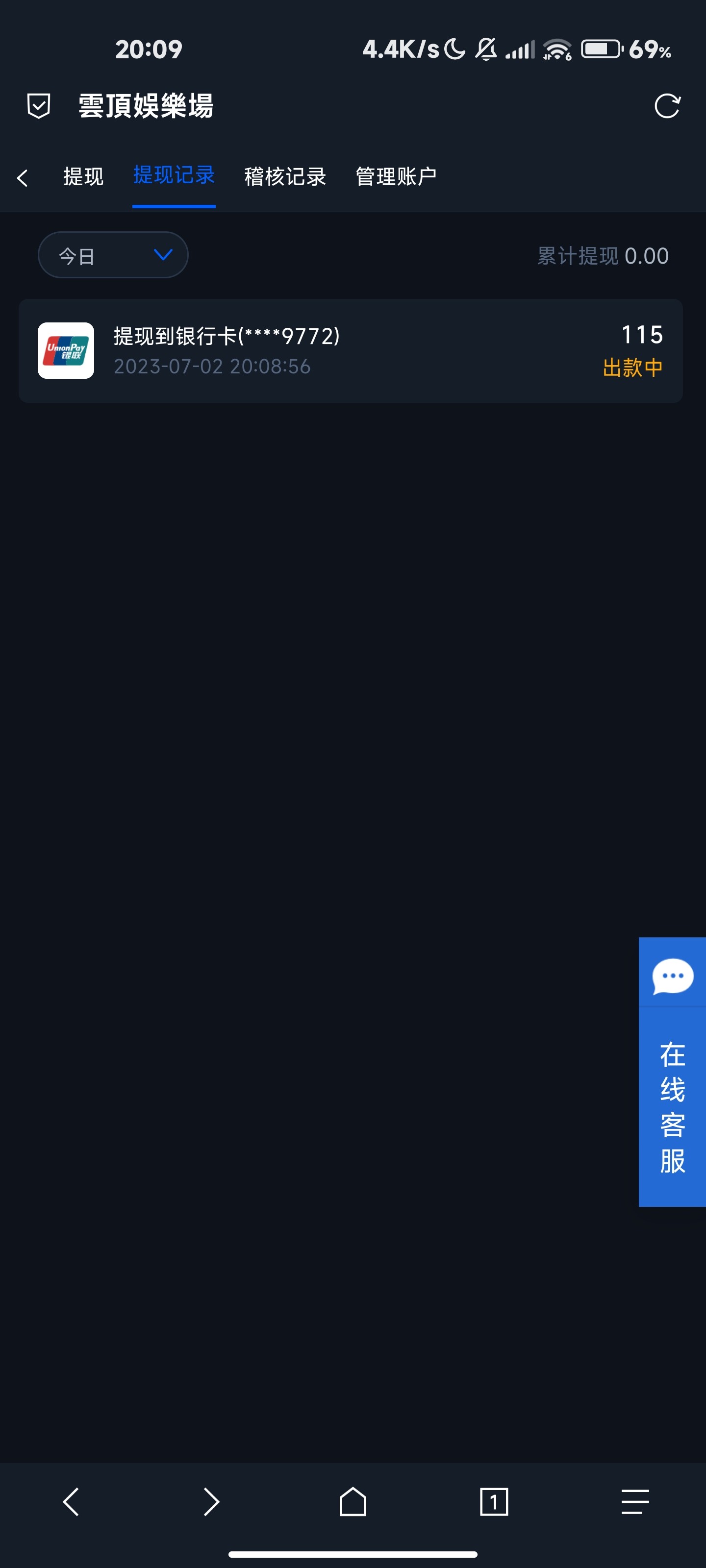Screen dimensions: 706x1568
Task: Go back using the header arrow
Action: click(23, 178)
